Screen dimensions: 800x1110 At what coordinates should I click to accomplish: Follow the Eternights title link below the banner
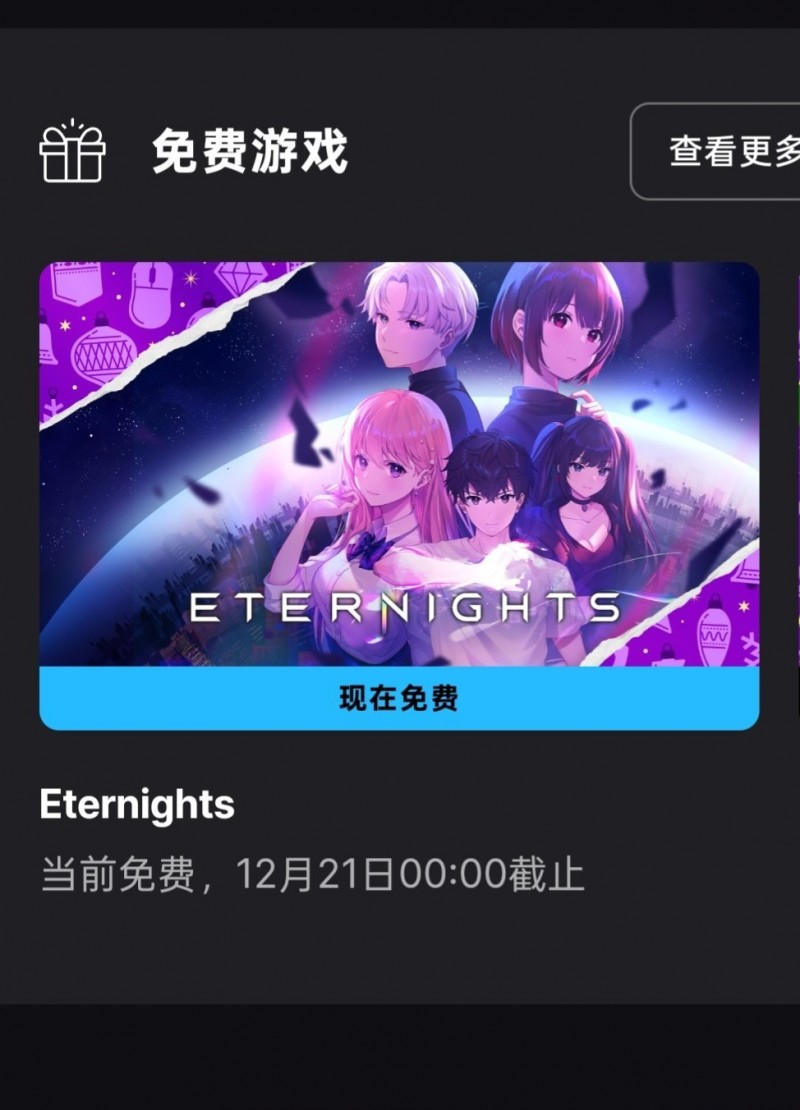(x=136, y=803)
